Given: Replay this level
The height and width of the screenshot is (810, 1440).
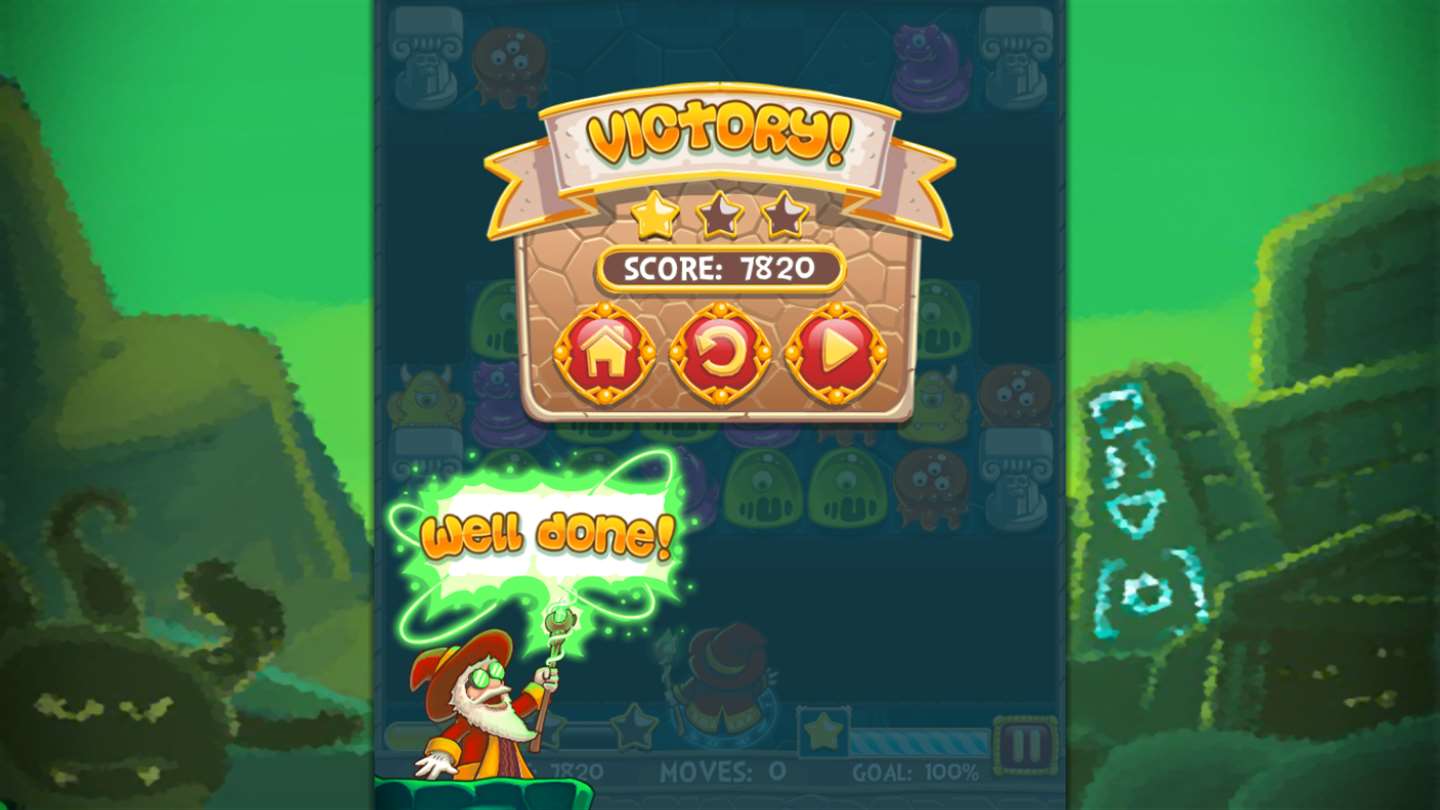Looking at the screenshot, I should pos(720,353).
